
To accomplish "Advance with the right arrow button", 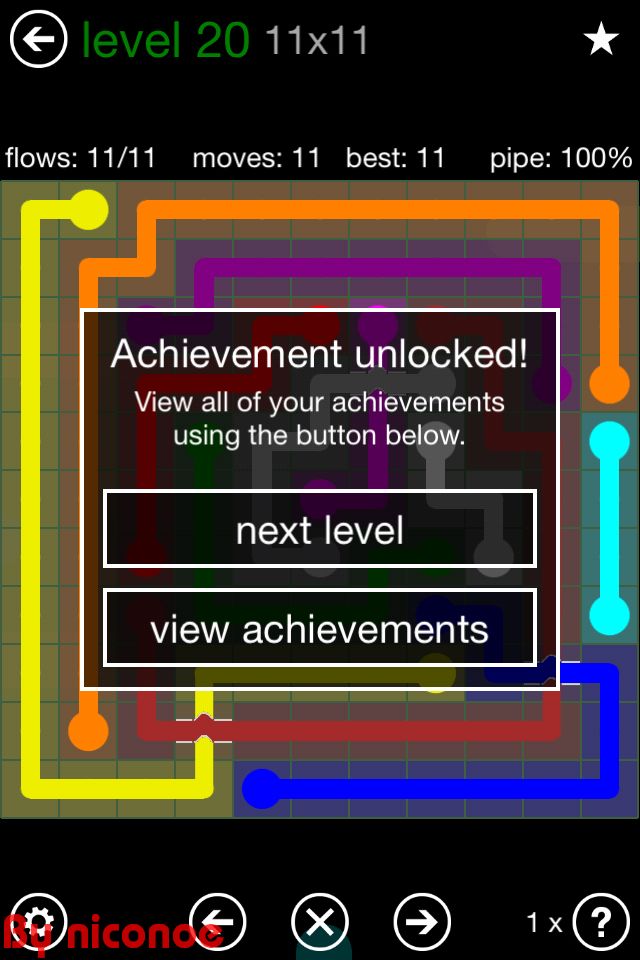I will click(422, 920).
